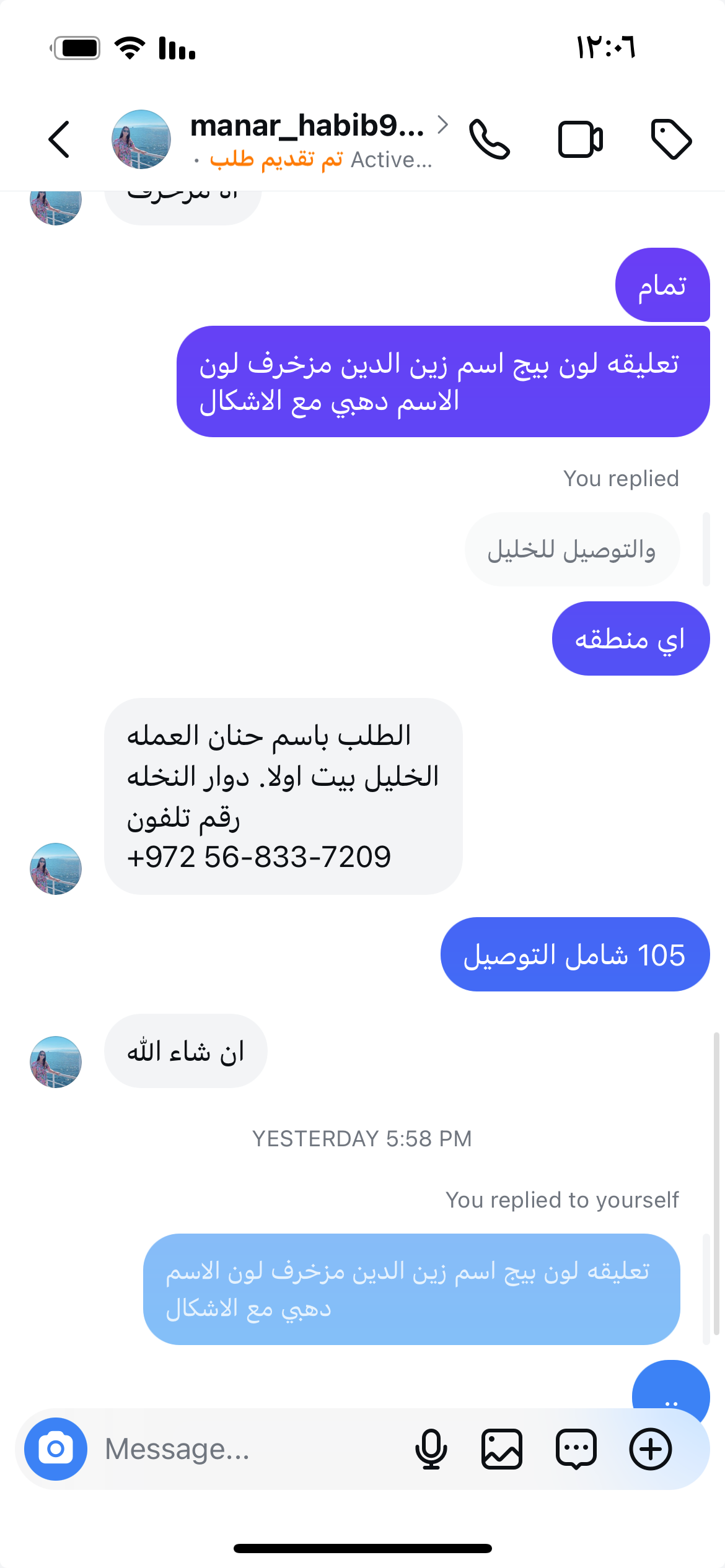
Task: Record a voice message with microphone
Action: [431, 1449]
